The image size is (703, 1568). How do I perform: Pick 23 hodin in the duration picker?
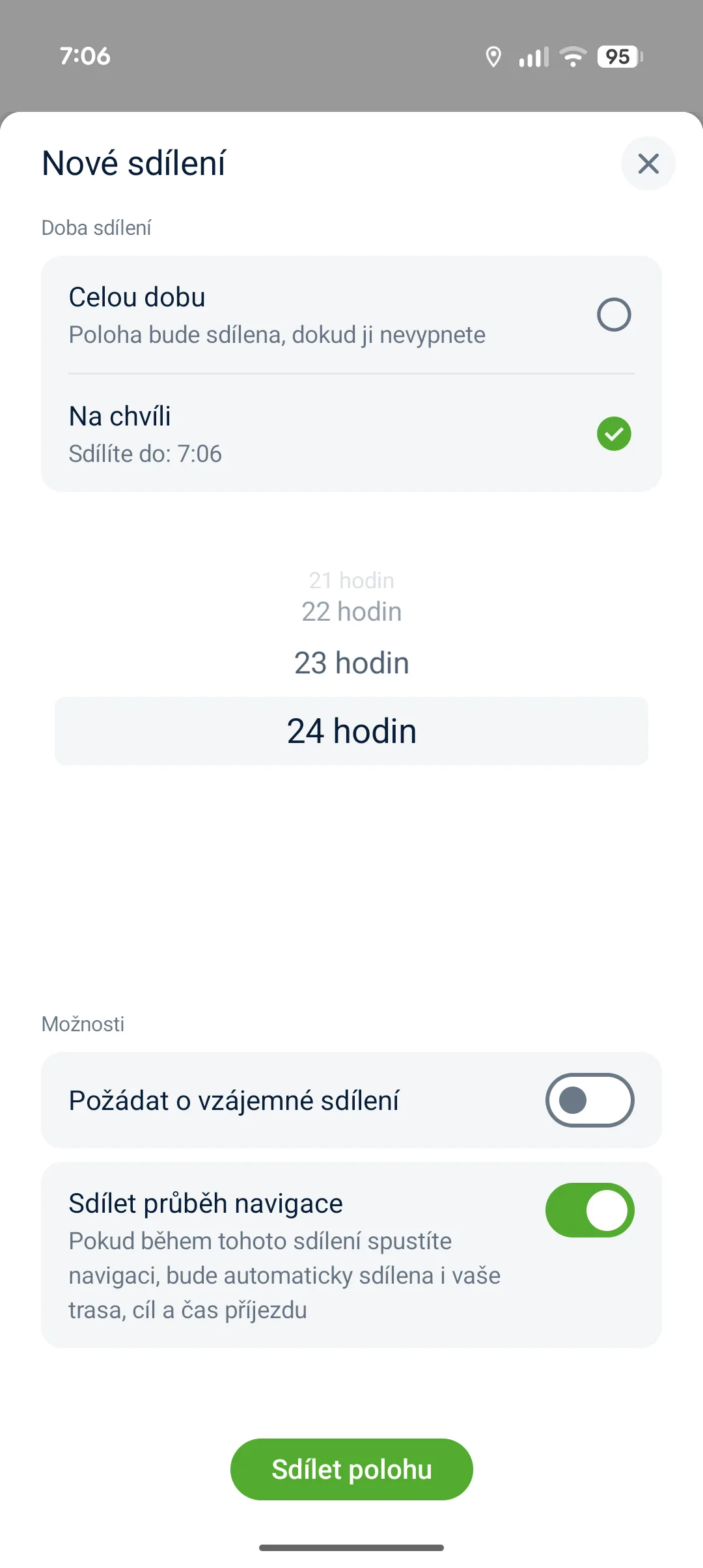(x=351, y=663)
